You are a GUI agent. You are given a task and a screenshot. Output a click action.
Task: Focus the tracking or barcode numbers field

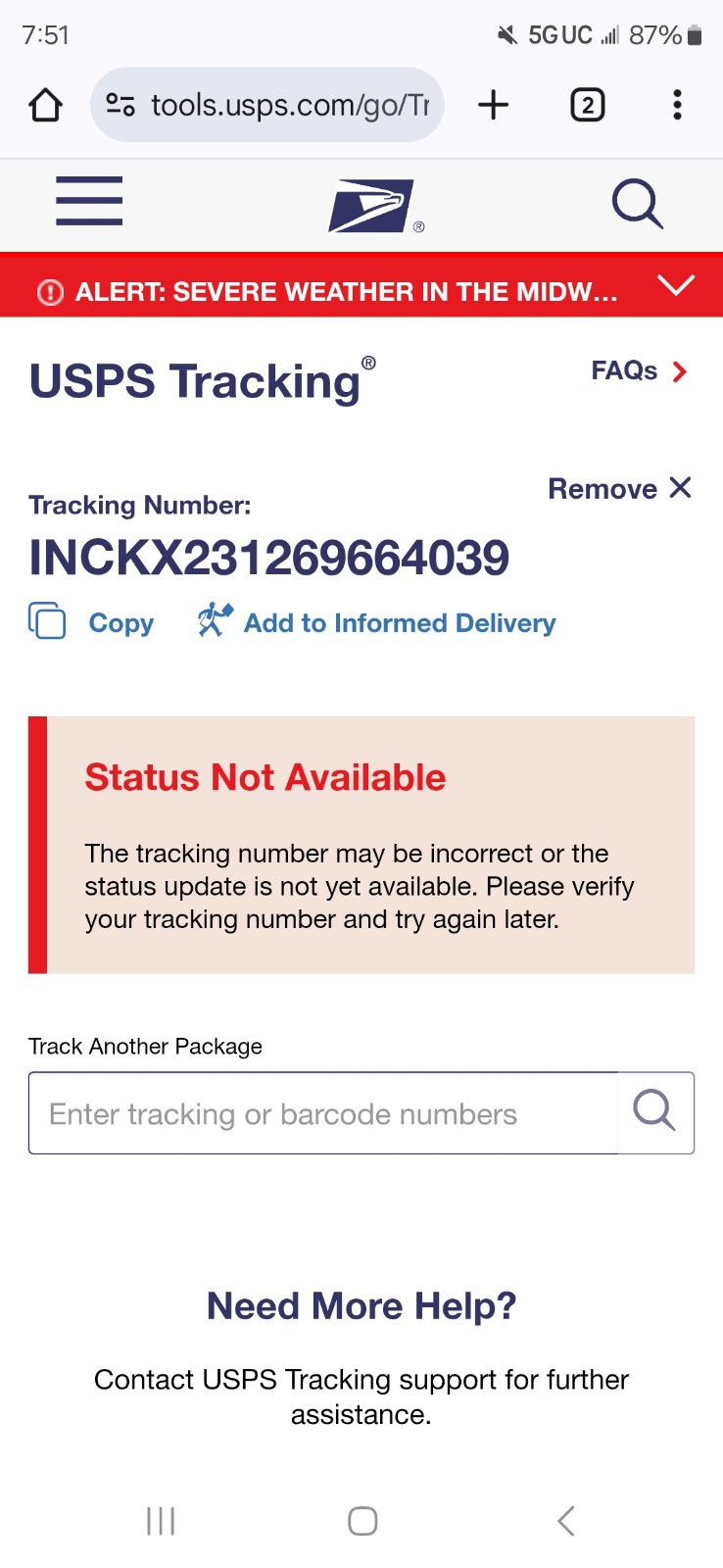click(x=323, y=1114)
